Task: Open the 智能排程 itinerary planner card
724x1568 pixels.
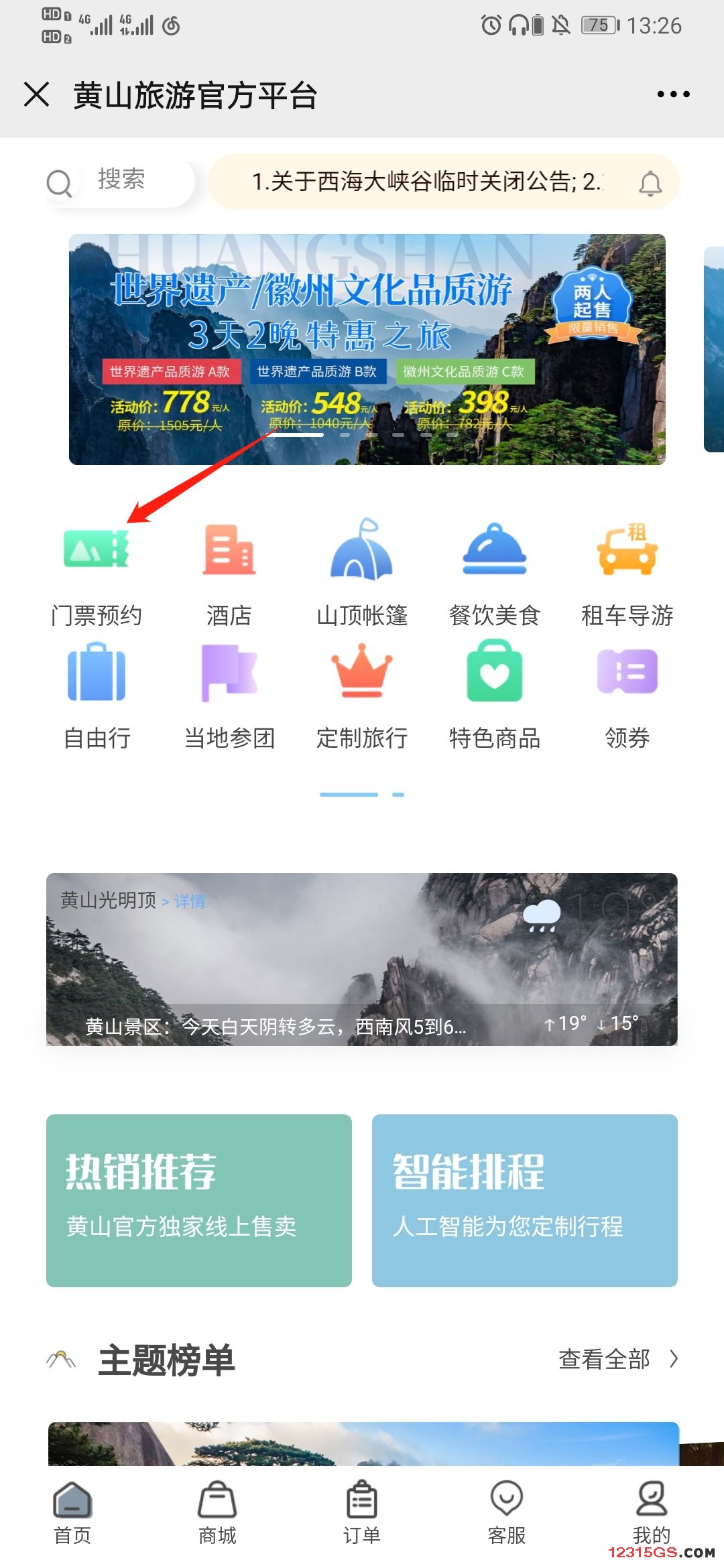Action: (524, 1199)
